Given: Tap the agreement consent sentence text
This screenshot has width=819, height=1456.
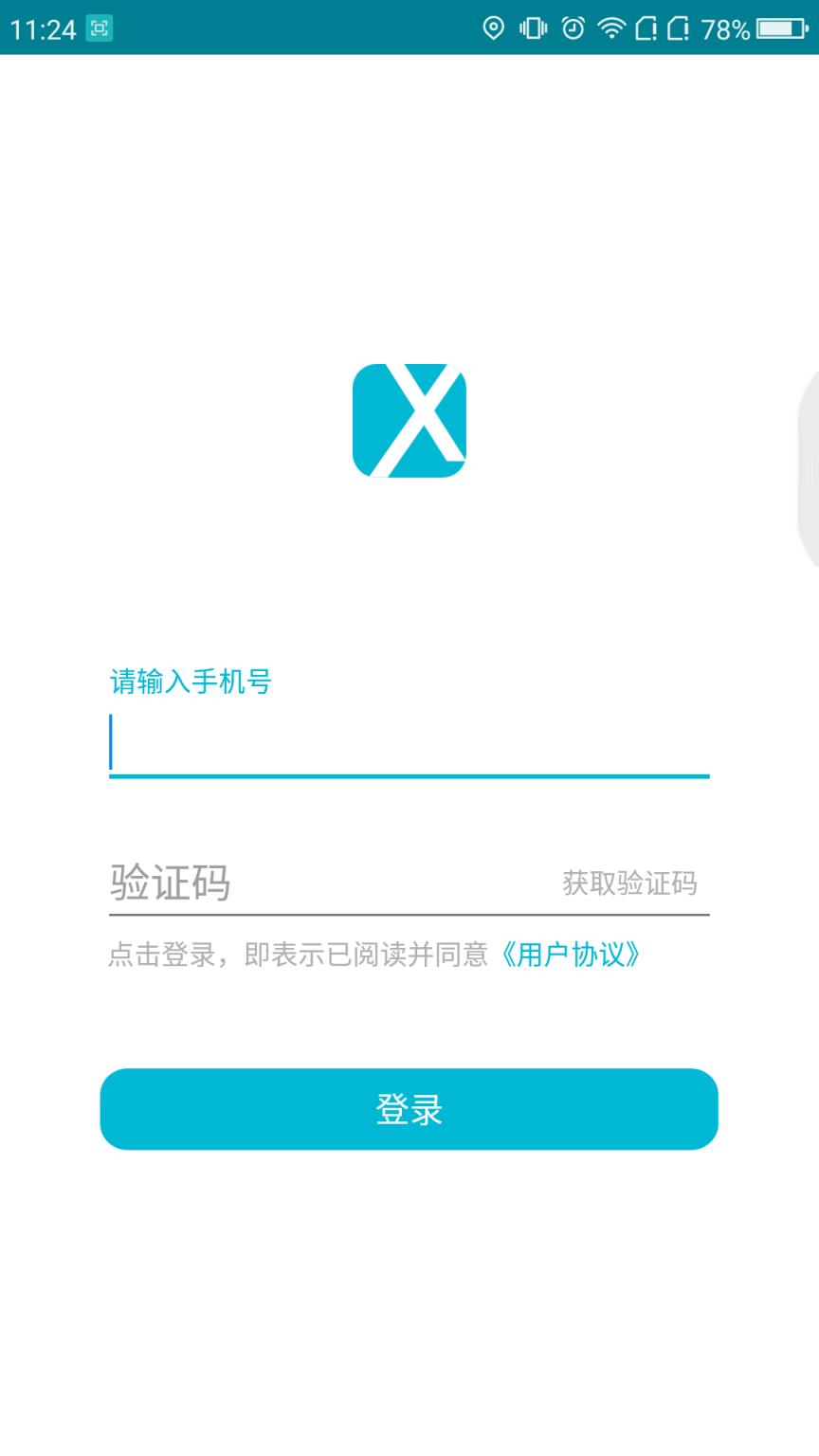Looking at the screenshot, I should coord(303,955).
